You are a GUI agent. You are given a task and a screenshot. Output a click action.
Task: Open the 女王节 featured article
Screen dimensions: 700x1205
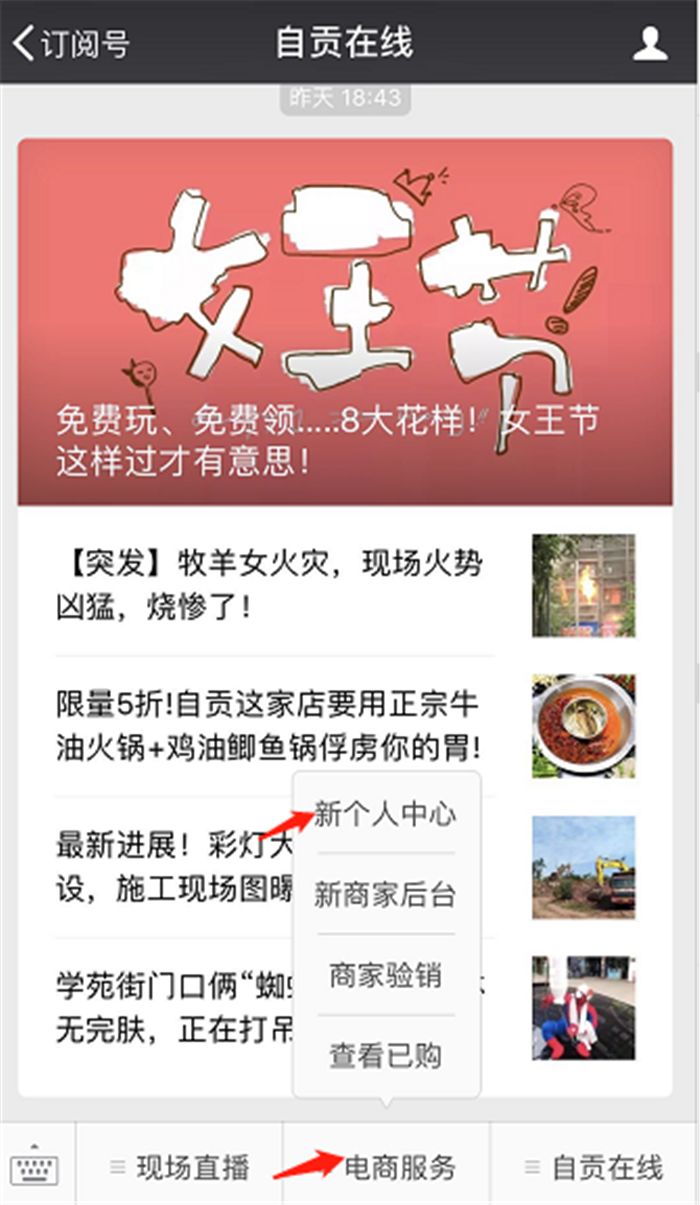tap(345, 322)
